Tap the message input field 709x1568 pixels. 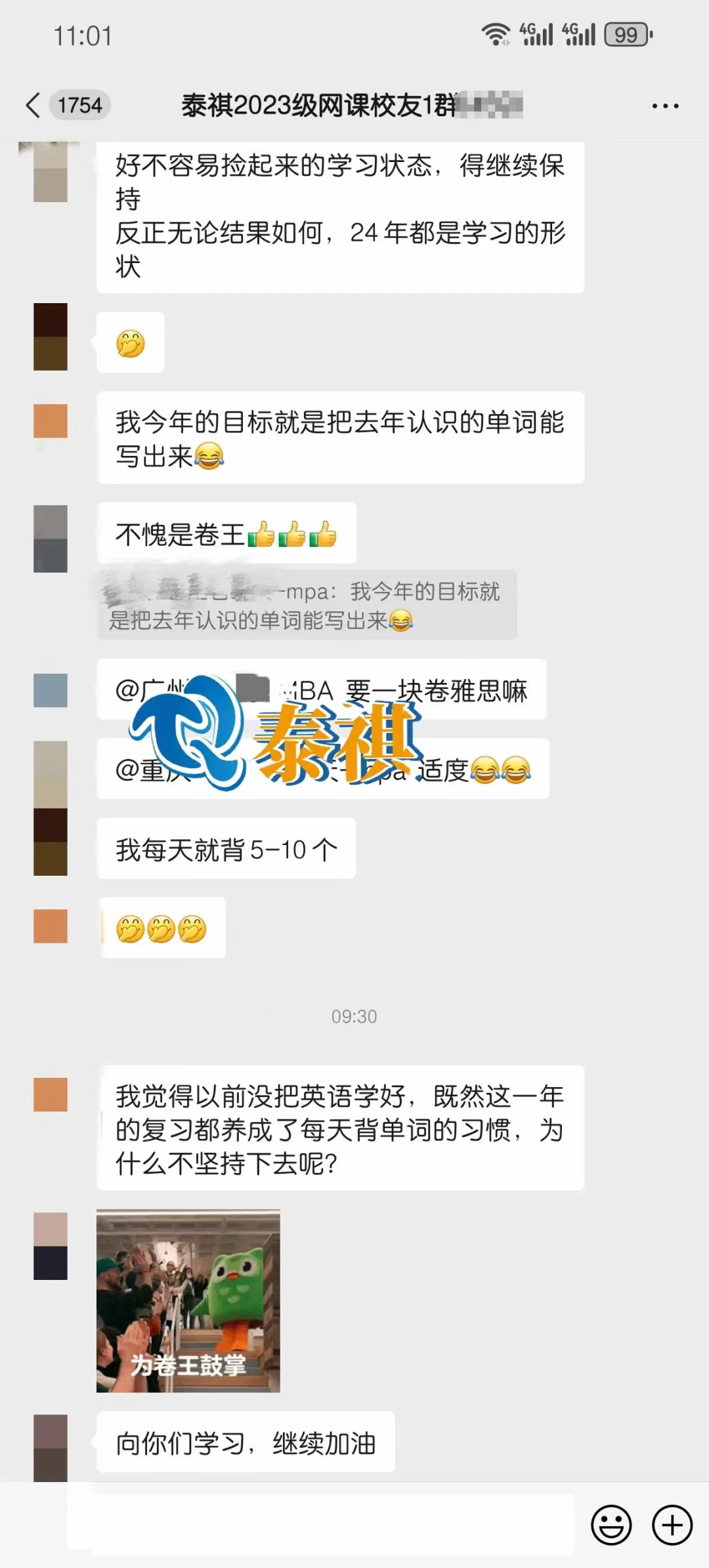point(322,1525)
